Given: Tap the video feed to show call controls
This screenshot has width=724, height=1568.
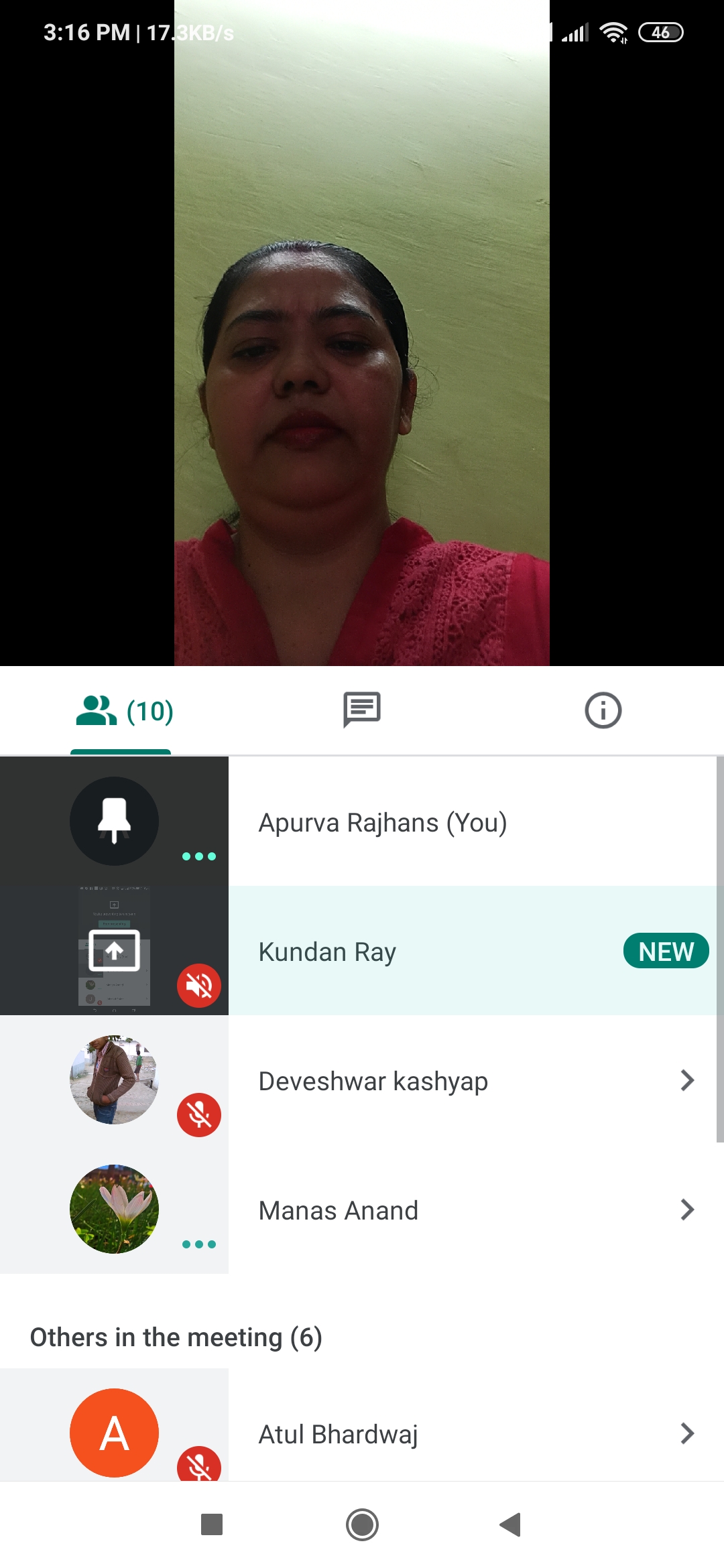Looking at the screenshot, I should (x=362, y=335).
